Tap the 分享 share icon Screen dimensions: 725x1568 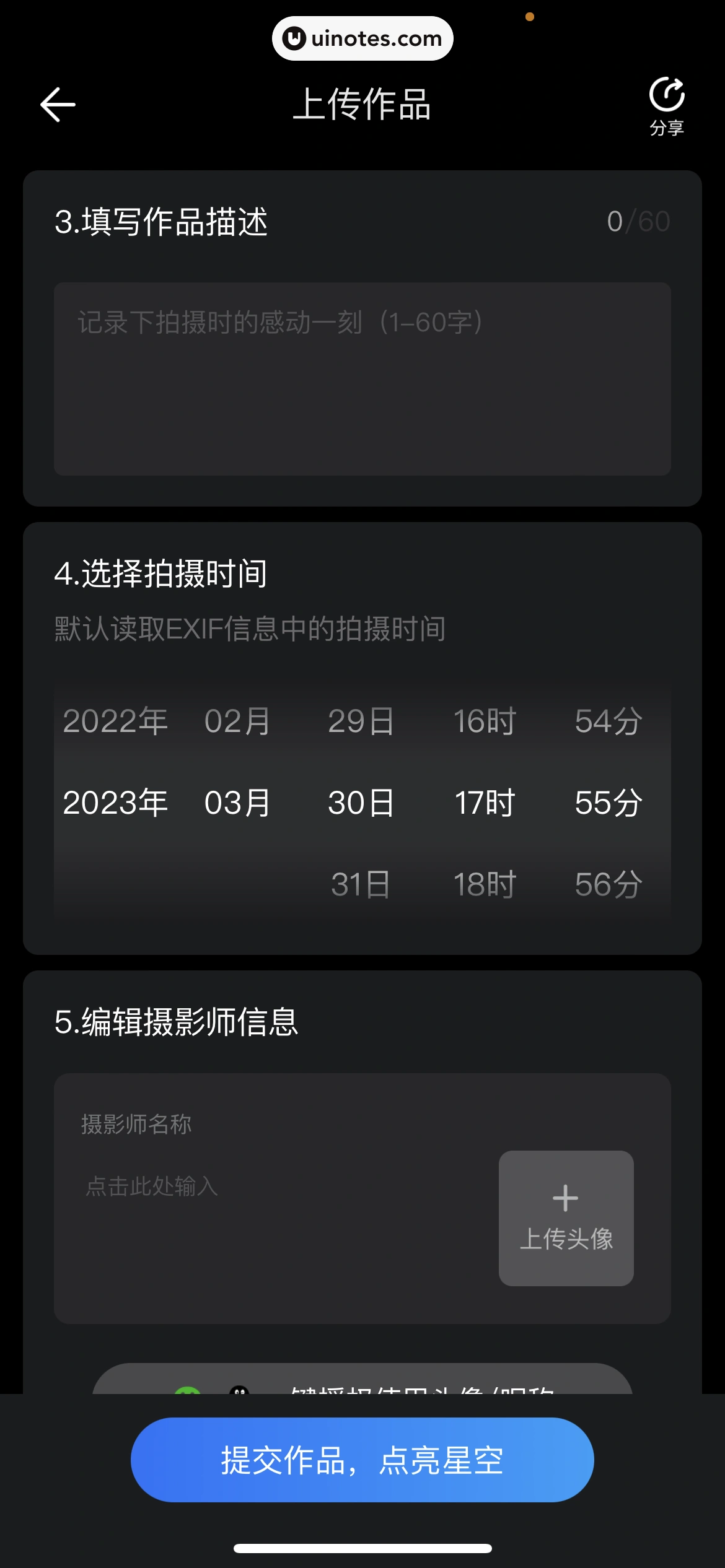tap(667, 106)
